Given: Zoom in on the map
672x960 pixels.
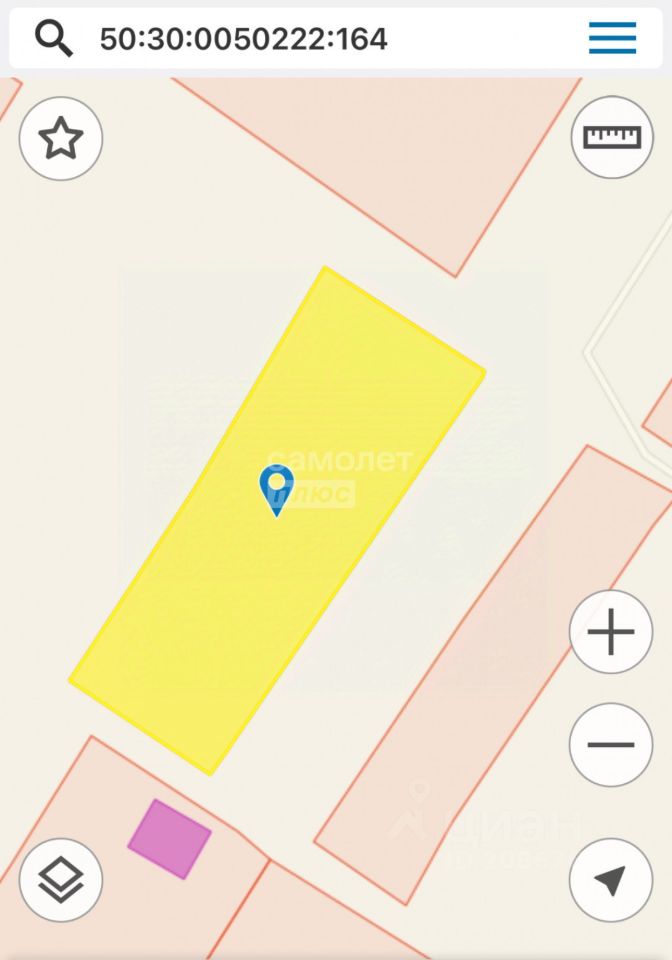Looking at the screenshot, I should [611, 633].
